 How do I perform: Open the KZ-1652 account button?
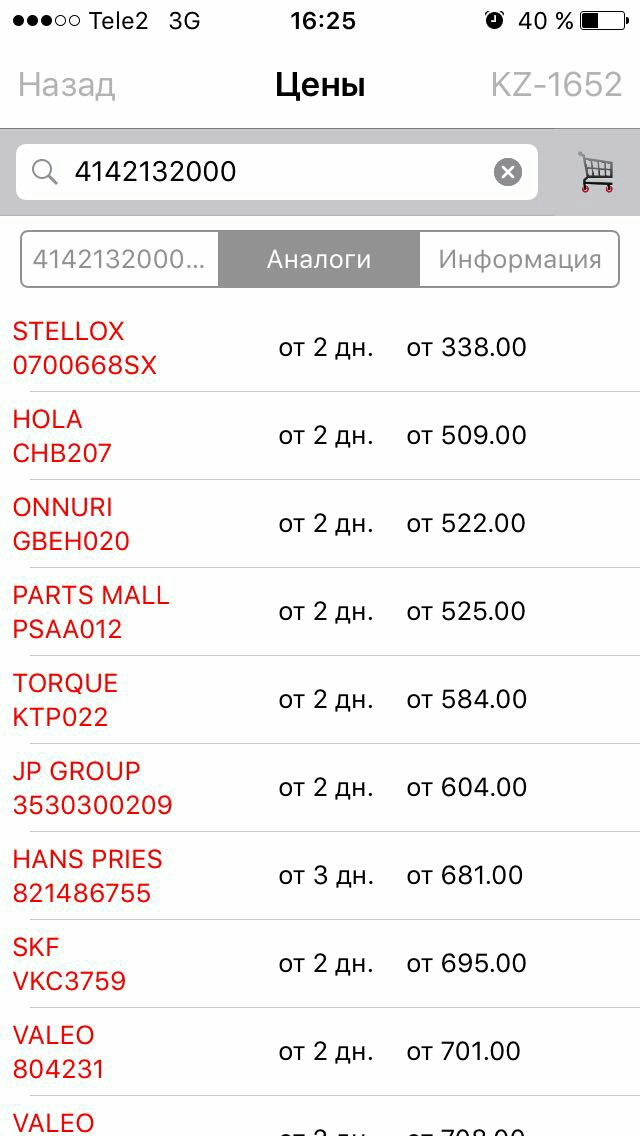(556, 85)
